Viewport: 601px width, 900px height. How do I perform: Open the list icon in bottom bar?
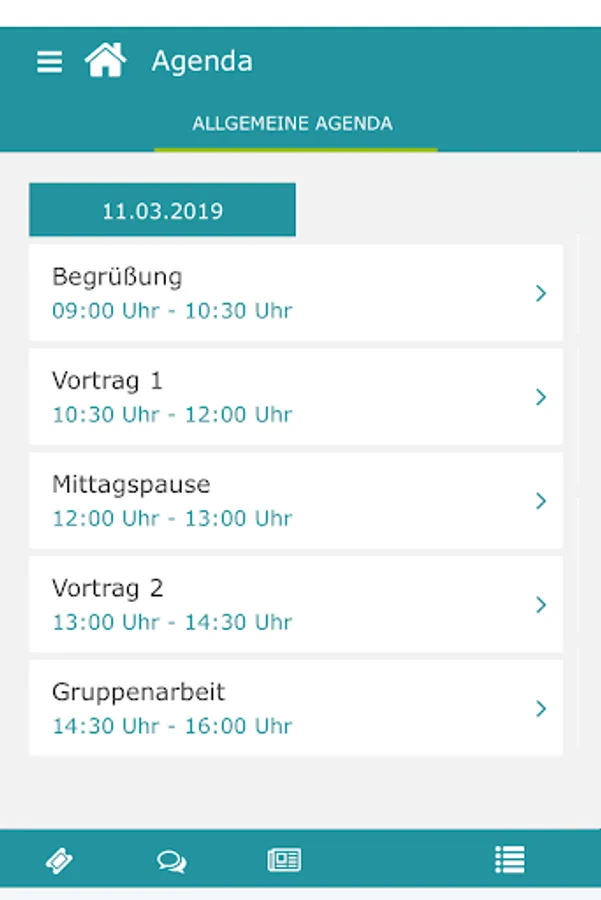click(x=510, y=860)
